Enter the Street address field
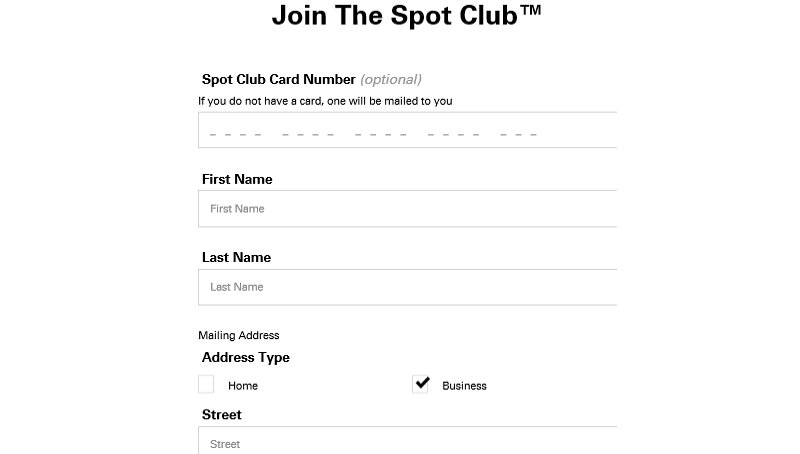800x454 pixels. coord(407,442)
